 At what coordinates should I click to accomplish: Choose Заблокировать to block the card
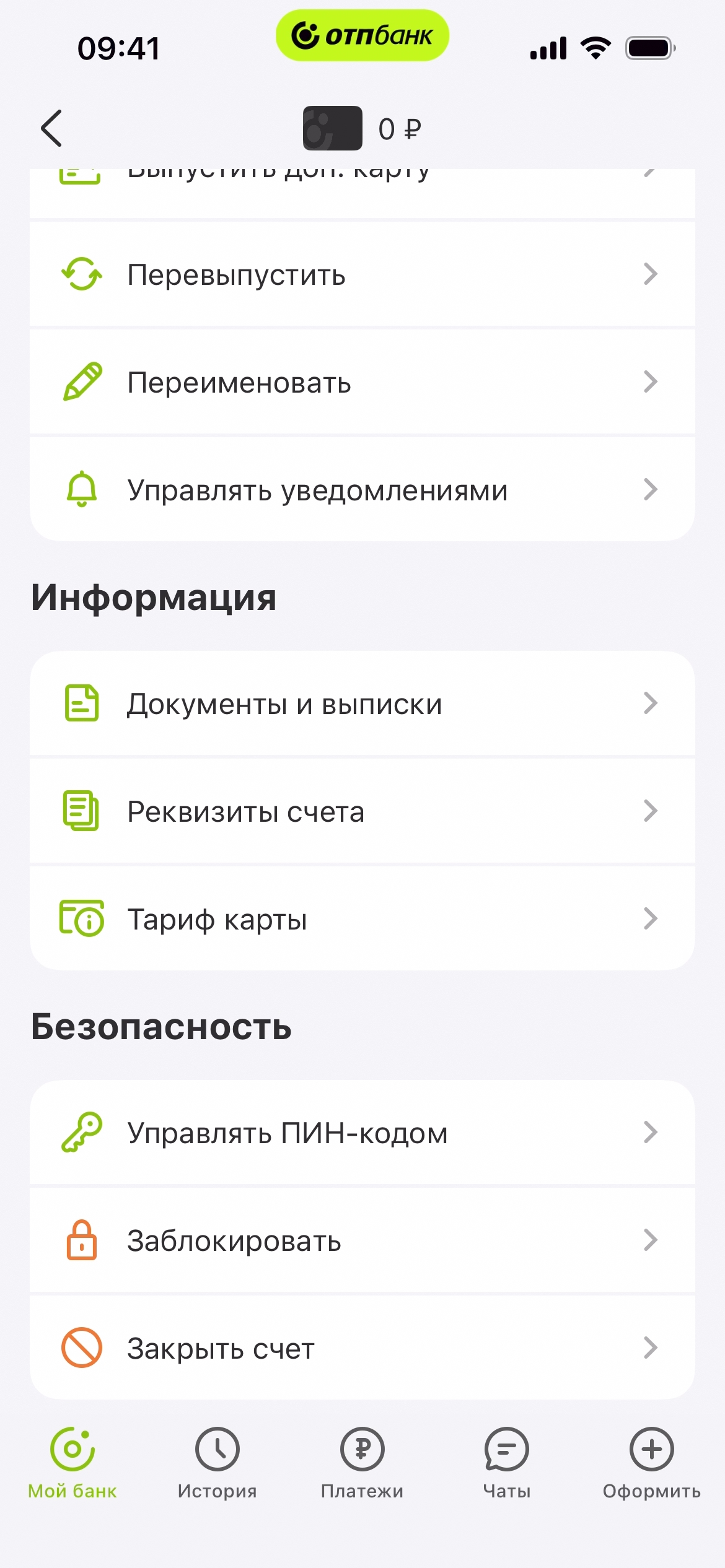(362, 1240)
